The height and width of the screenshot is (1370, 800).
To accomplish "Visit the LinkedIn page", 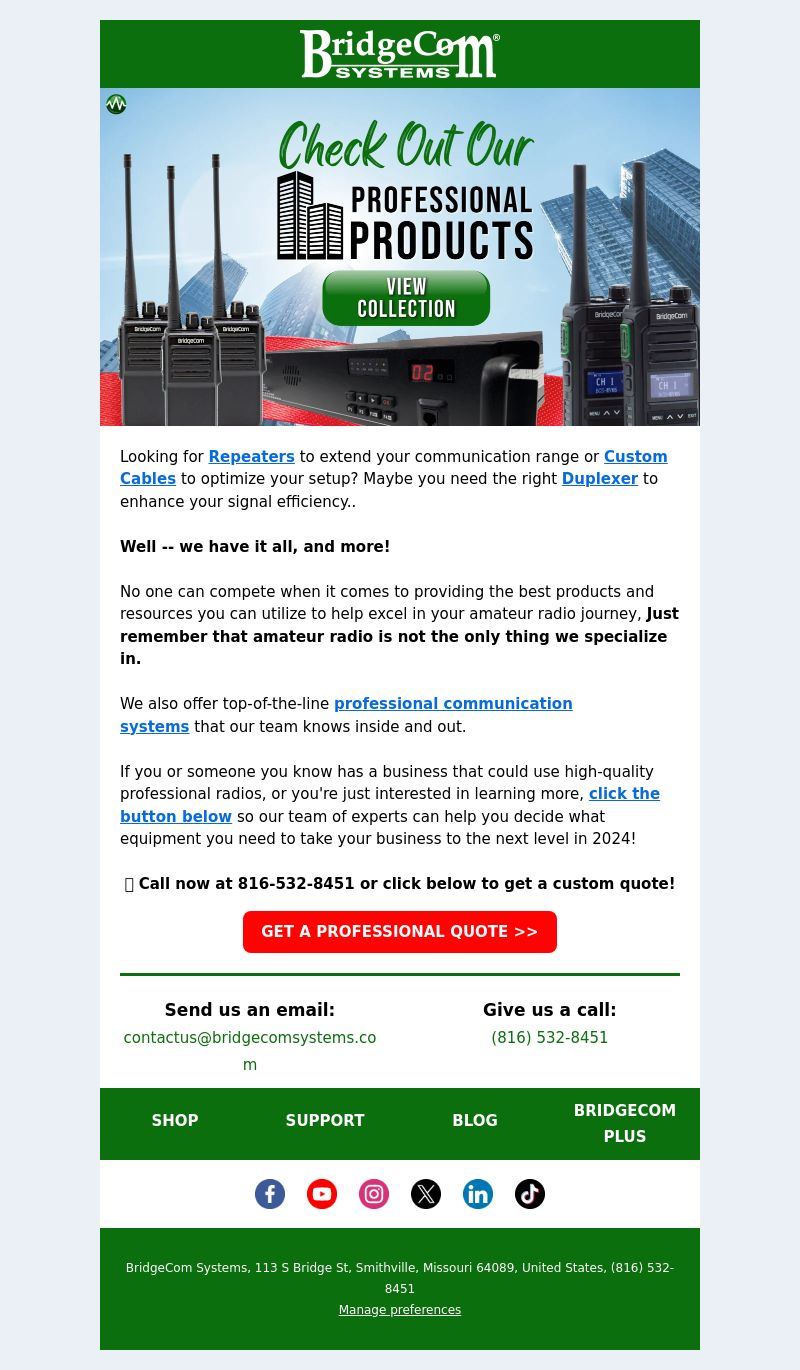I will tap(478, 1194).
